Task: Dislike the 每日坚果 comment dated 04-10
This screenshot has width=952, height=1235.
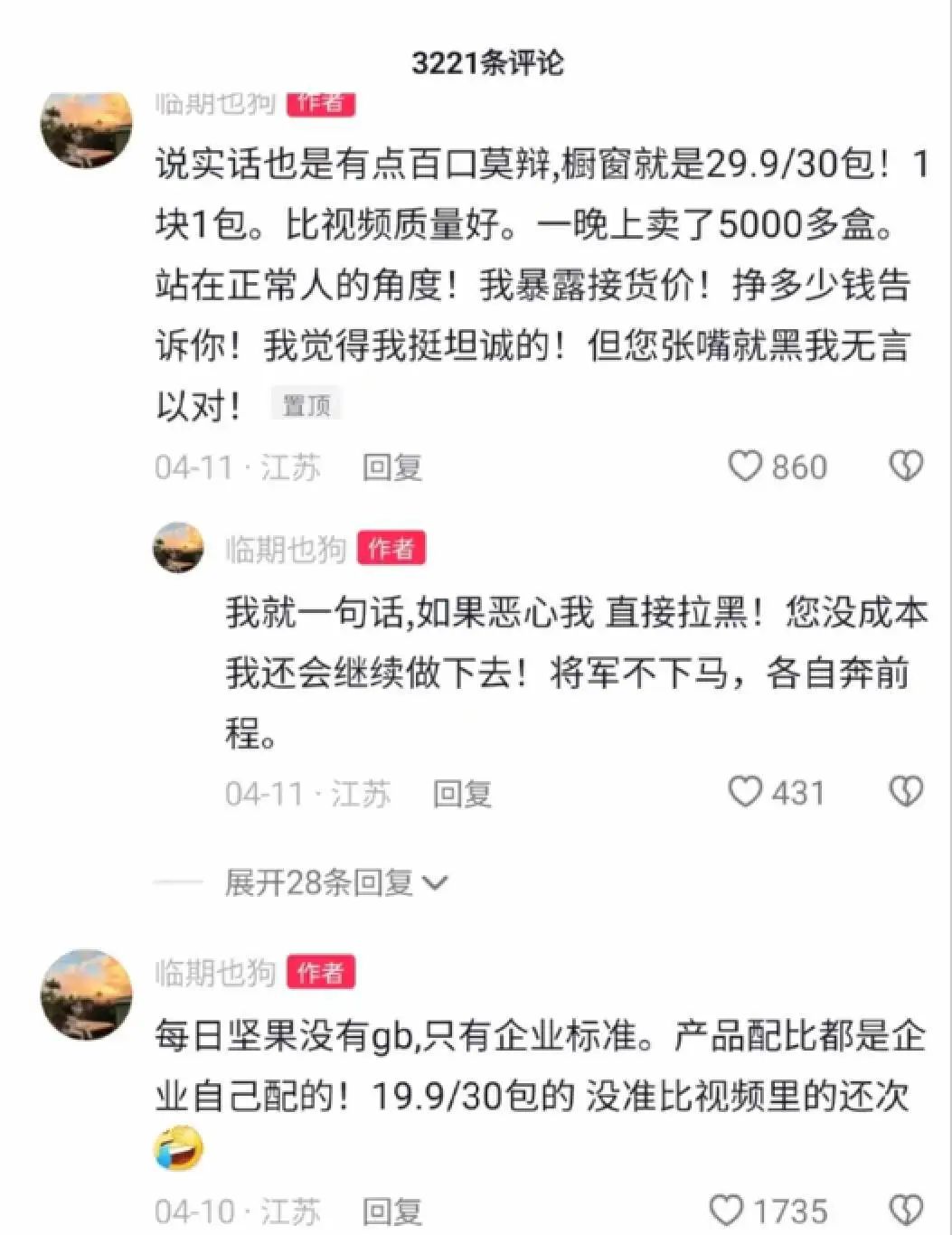Action: (x=906, y=1211)
